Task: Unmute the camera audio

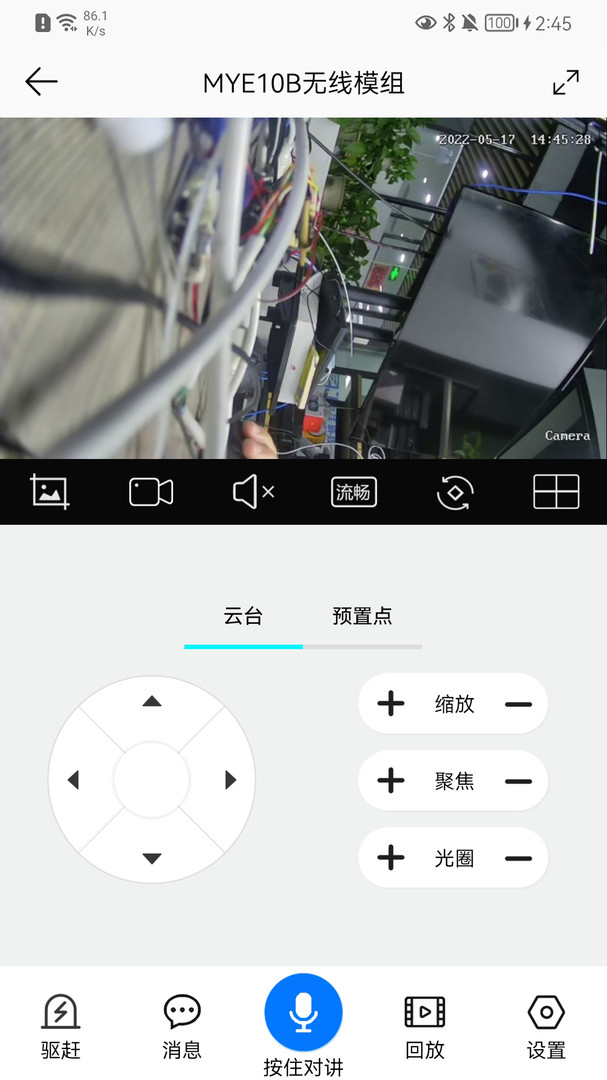Action: point(253,492)
